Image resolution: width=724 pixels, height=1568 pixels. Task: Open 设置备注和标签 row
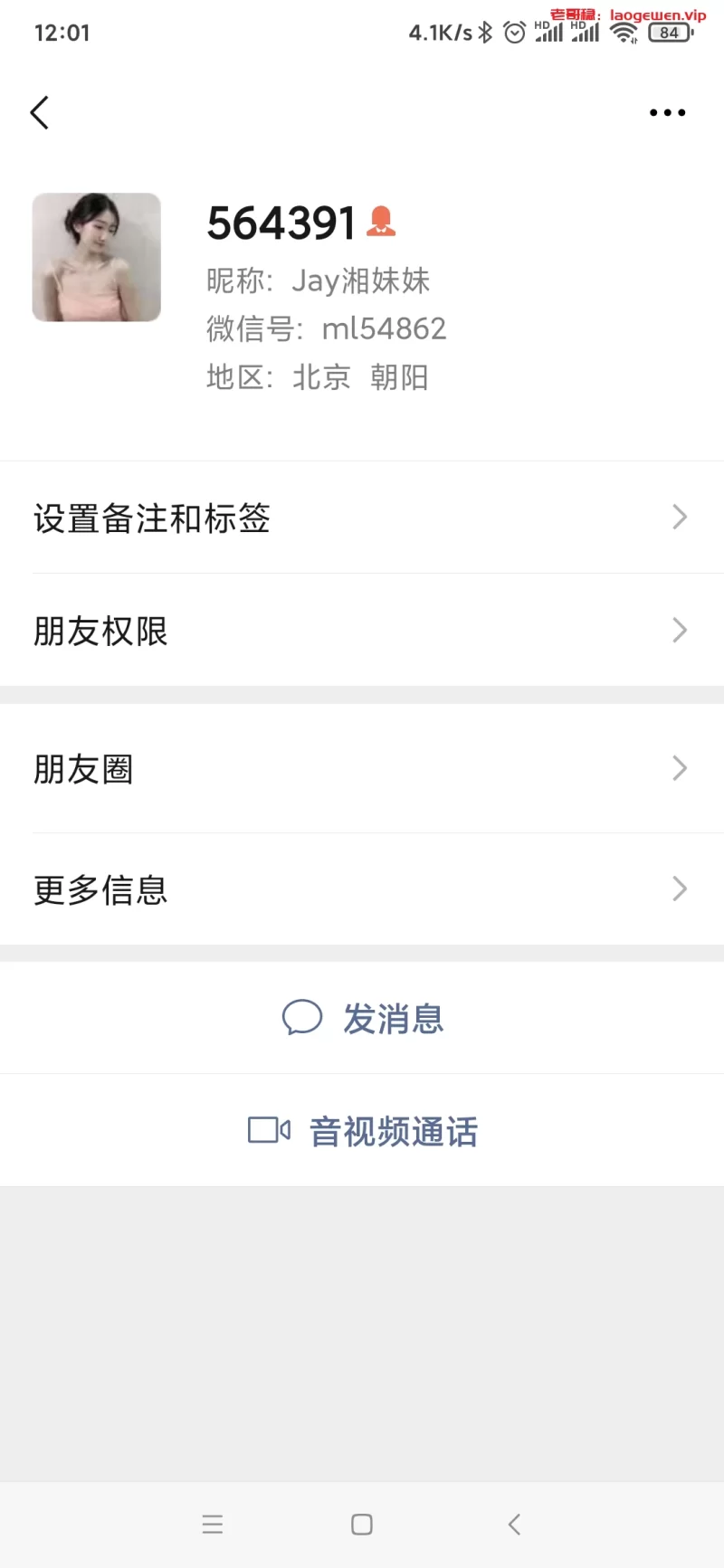click(x=362, y=518)
